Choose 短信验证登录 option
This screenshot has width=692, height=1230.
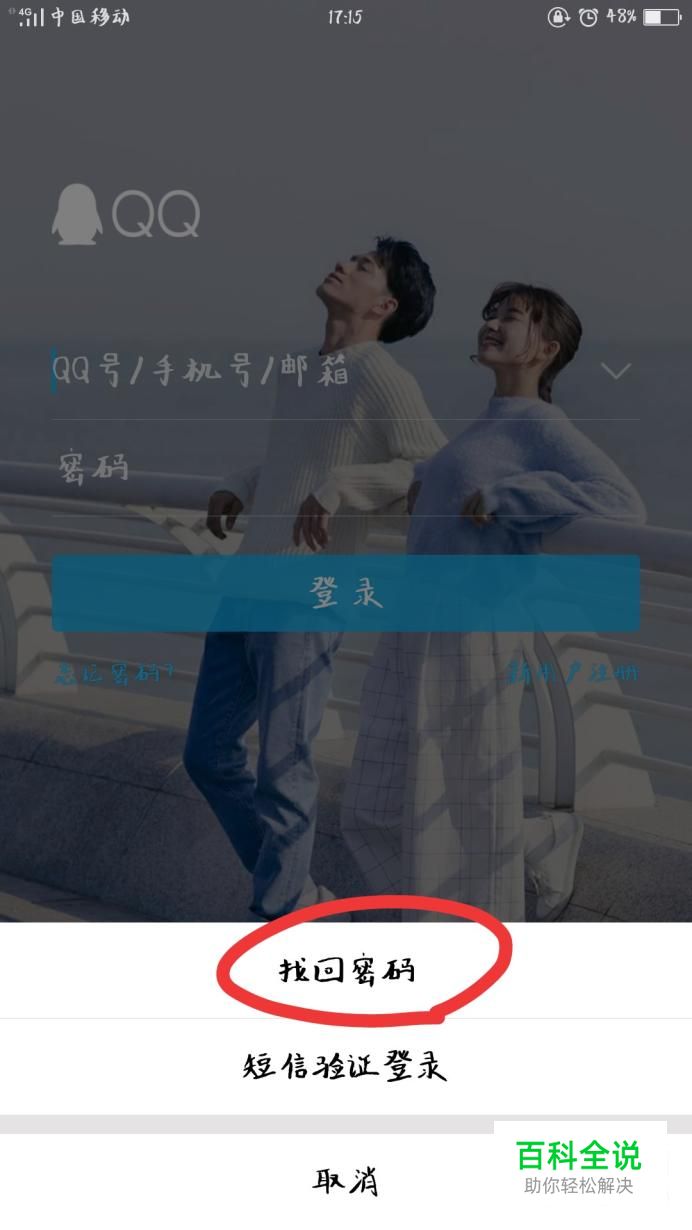(346, 1066)
